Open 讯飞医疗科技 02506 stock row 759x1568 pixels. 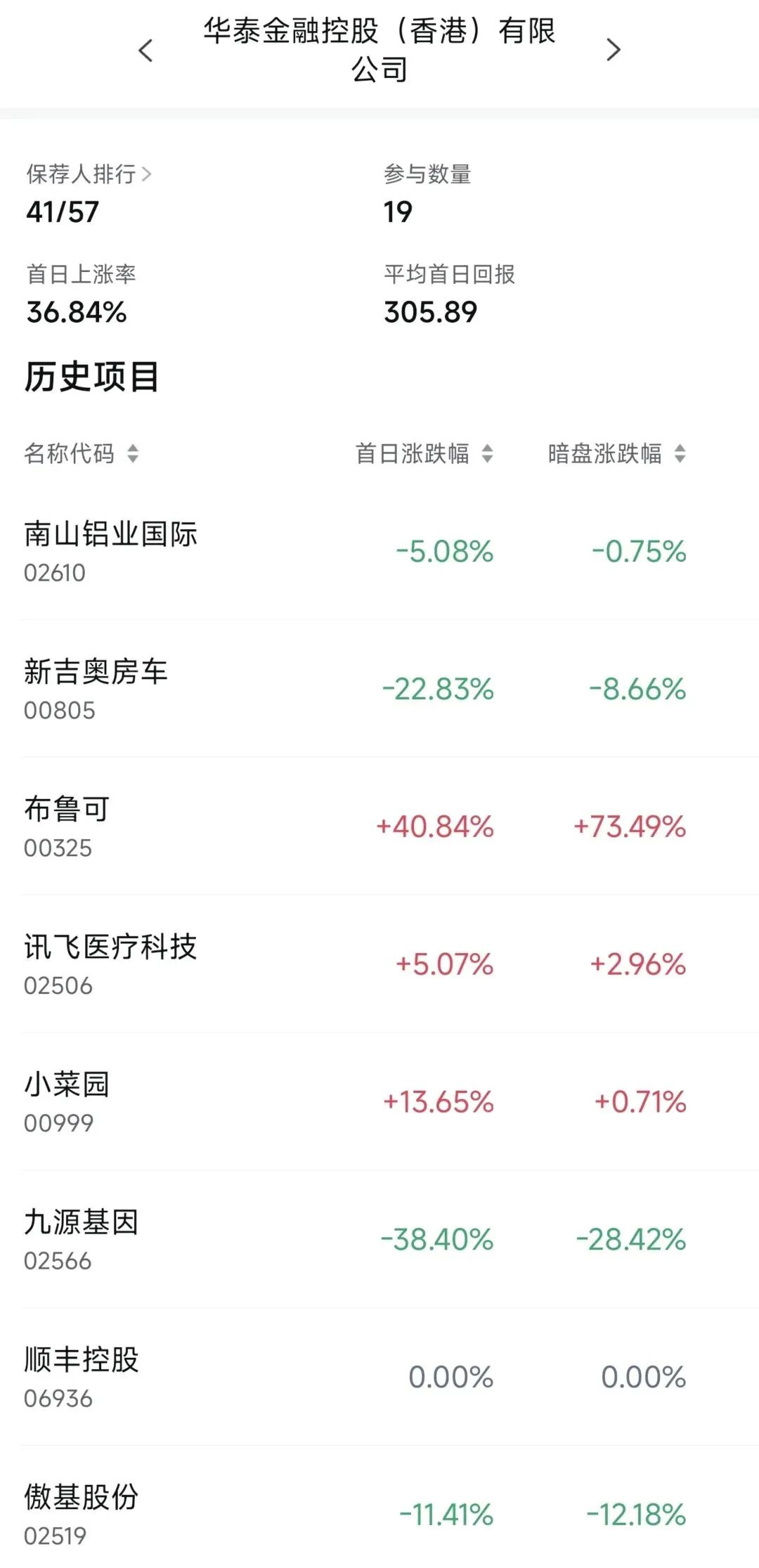(379, 964)
